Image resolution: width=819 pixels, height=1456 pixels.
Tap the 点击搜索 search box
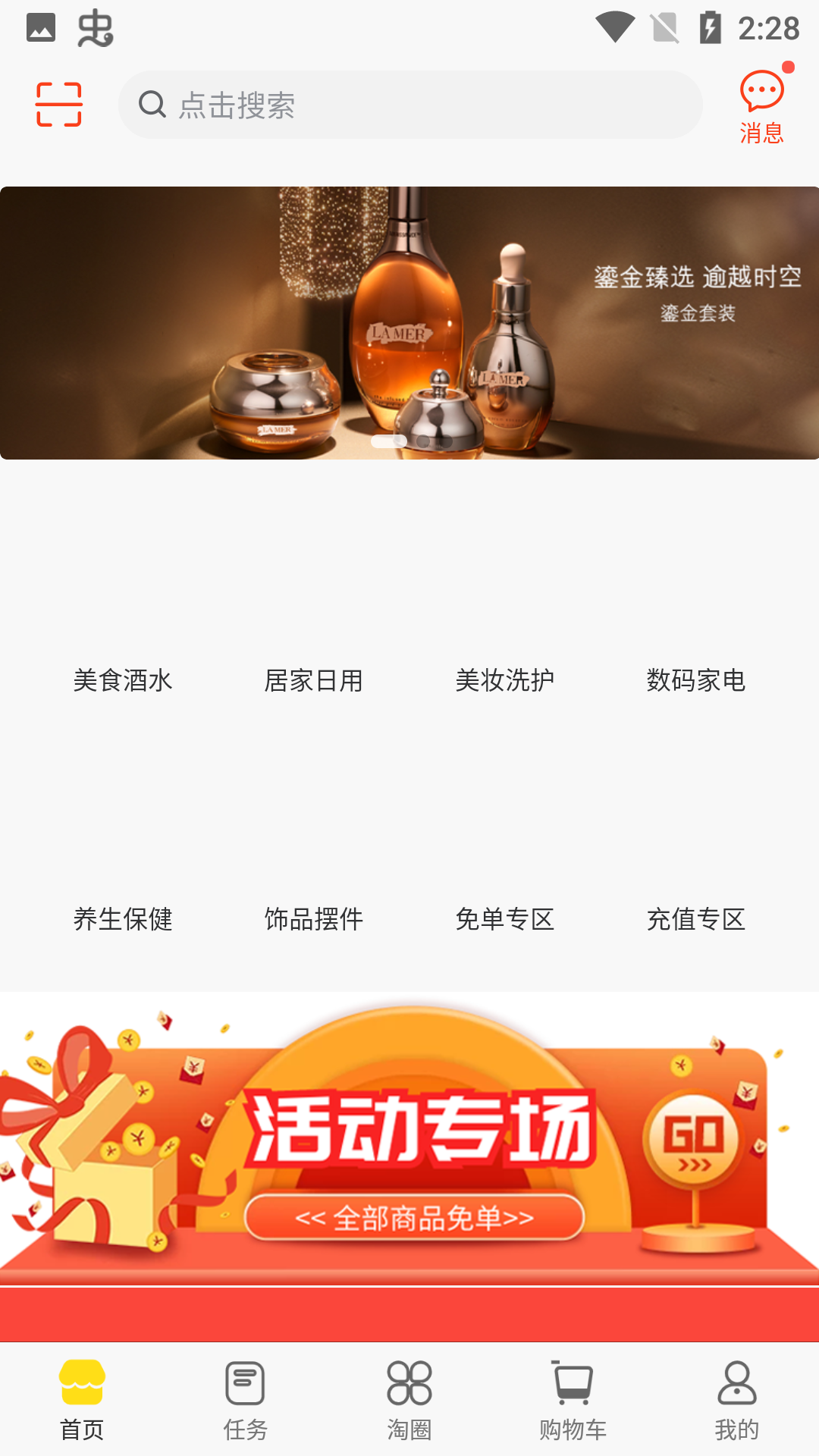pyautogui.click(x=409, y=105)
